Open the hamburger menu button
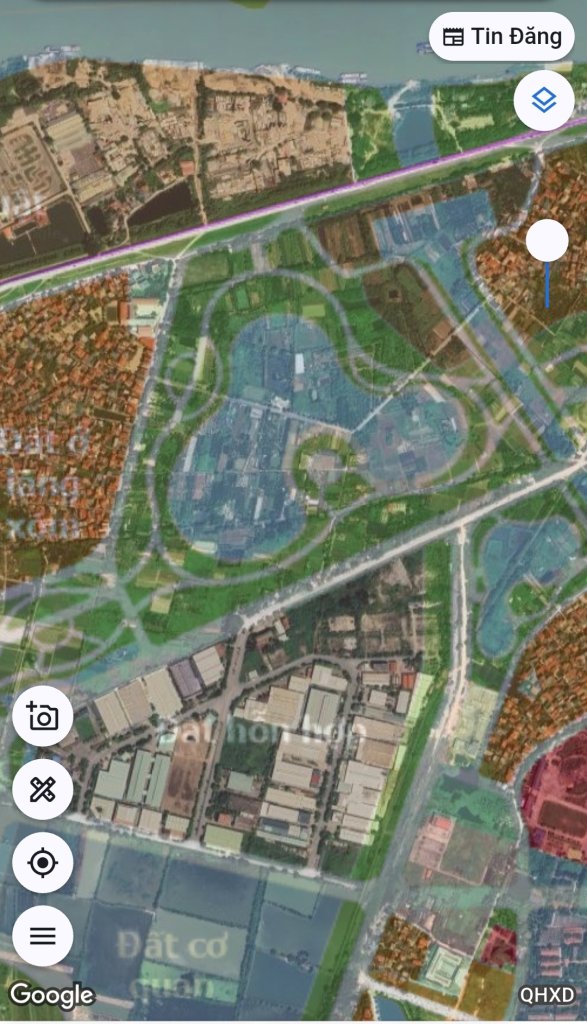The width and height of the screenshot is (587, 1024). click(x=42, y=936)
